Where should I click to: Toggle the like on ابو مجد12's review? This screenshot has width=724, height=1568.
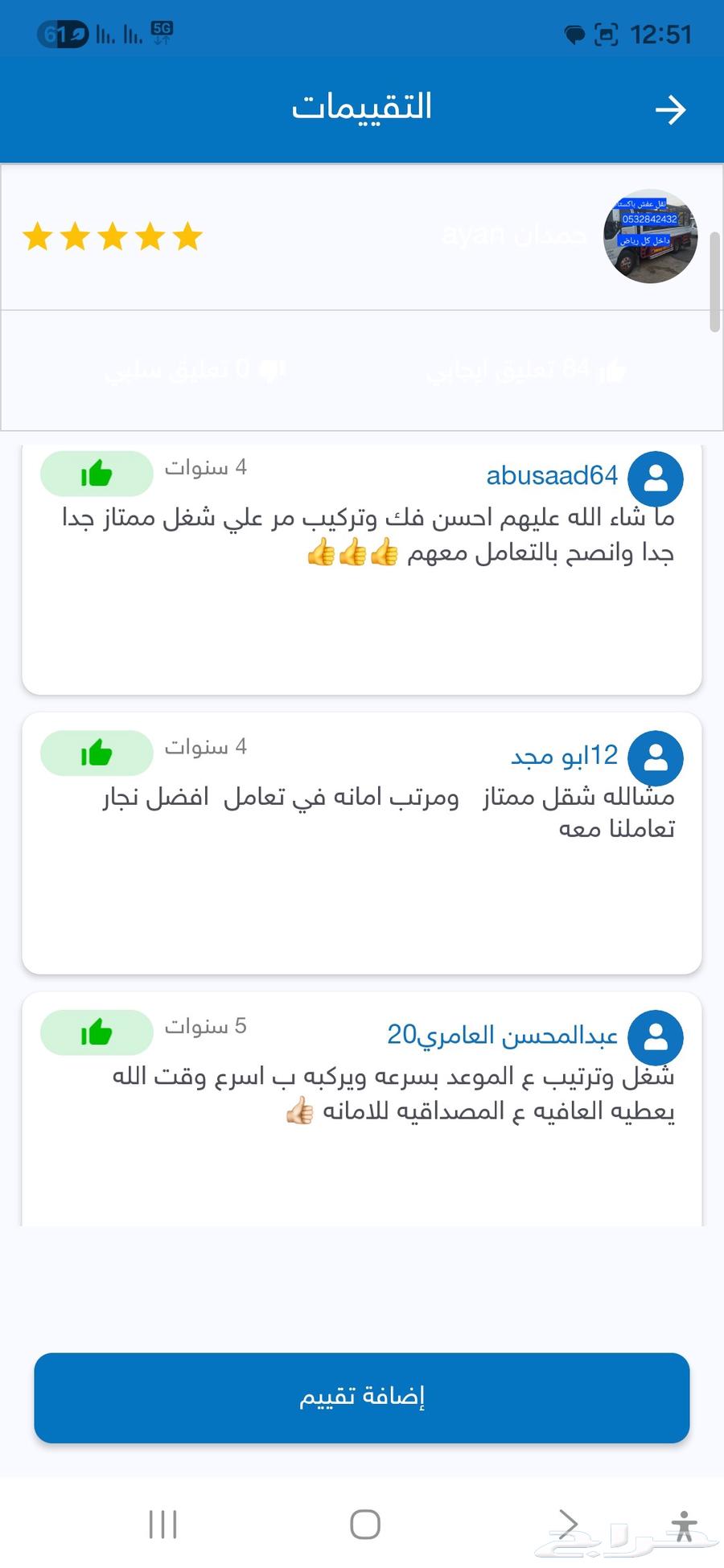click(96, 753)
